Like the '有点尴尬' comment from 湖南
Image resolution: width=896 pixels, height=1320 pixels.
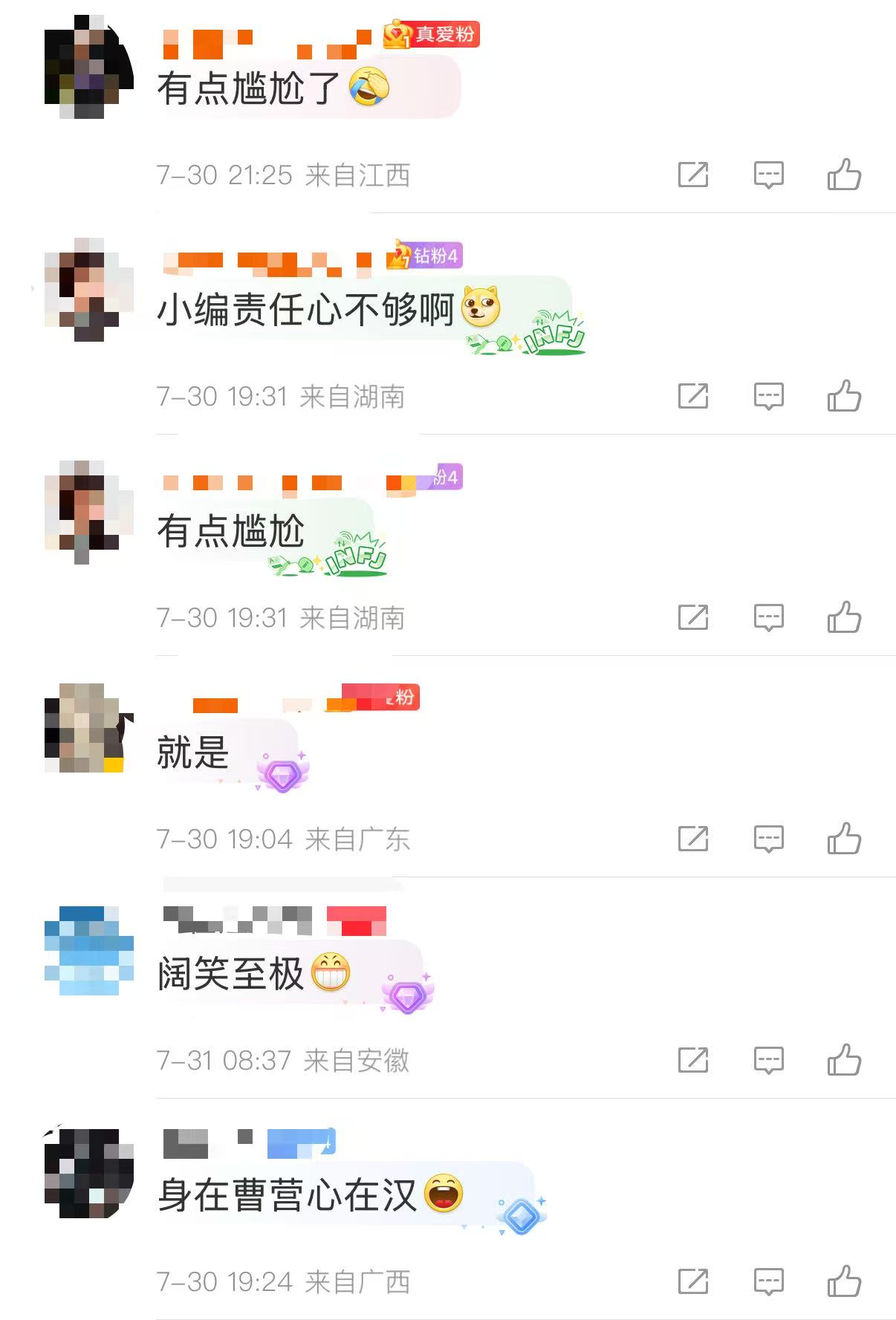pos(844,617)
